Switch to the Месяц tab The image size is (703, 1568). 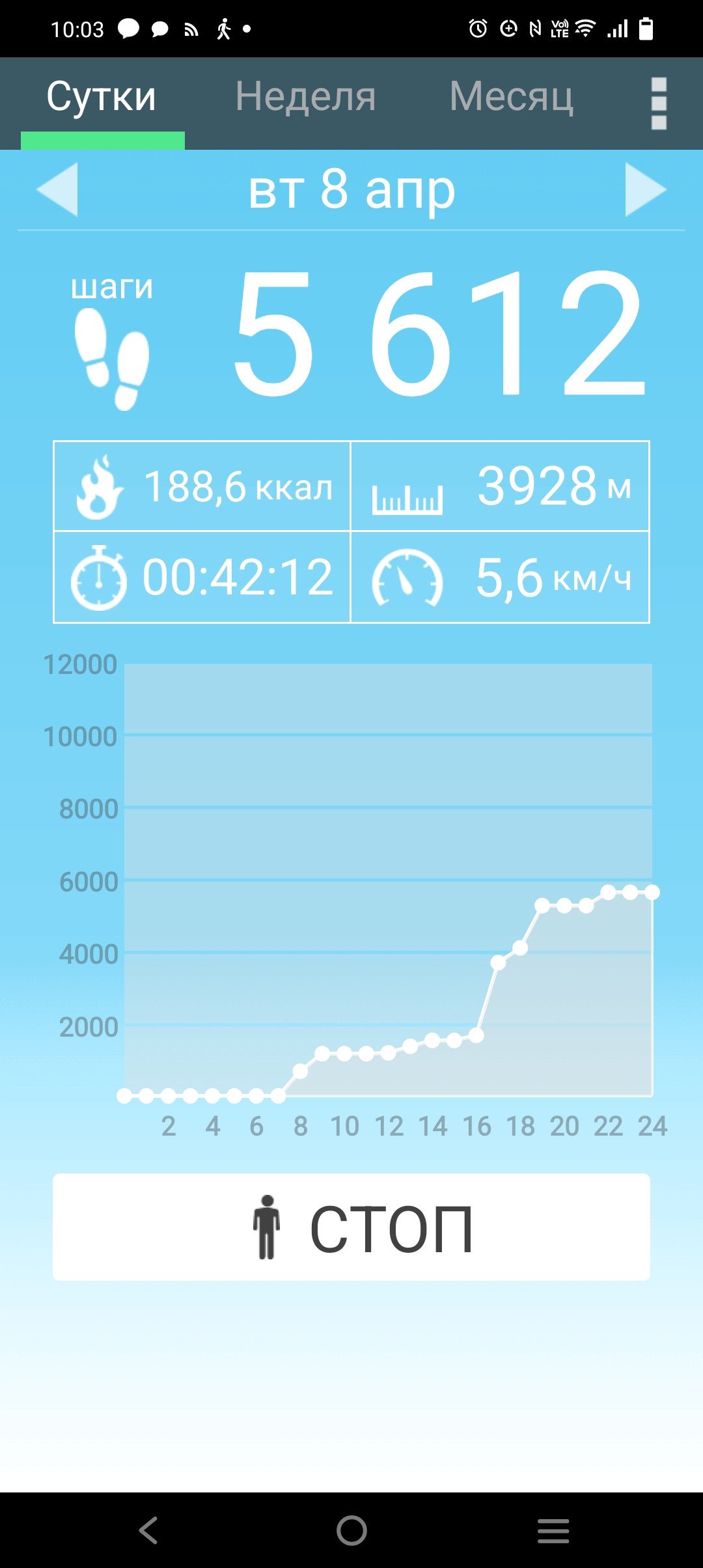click(512, 97)
